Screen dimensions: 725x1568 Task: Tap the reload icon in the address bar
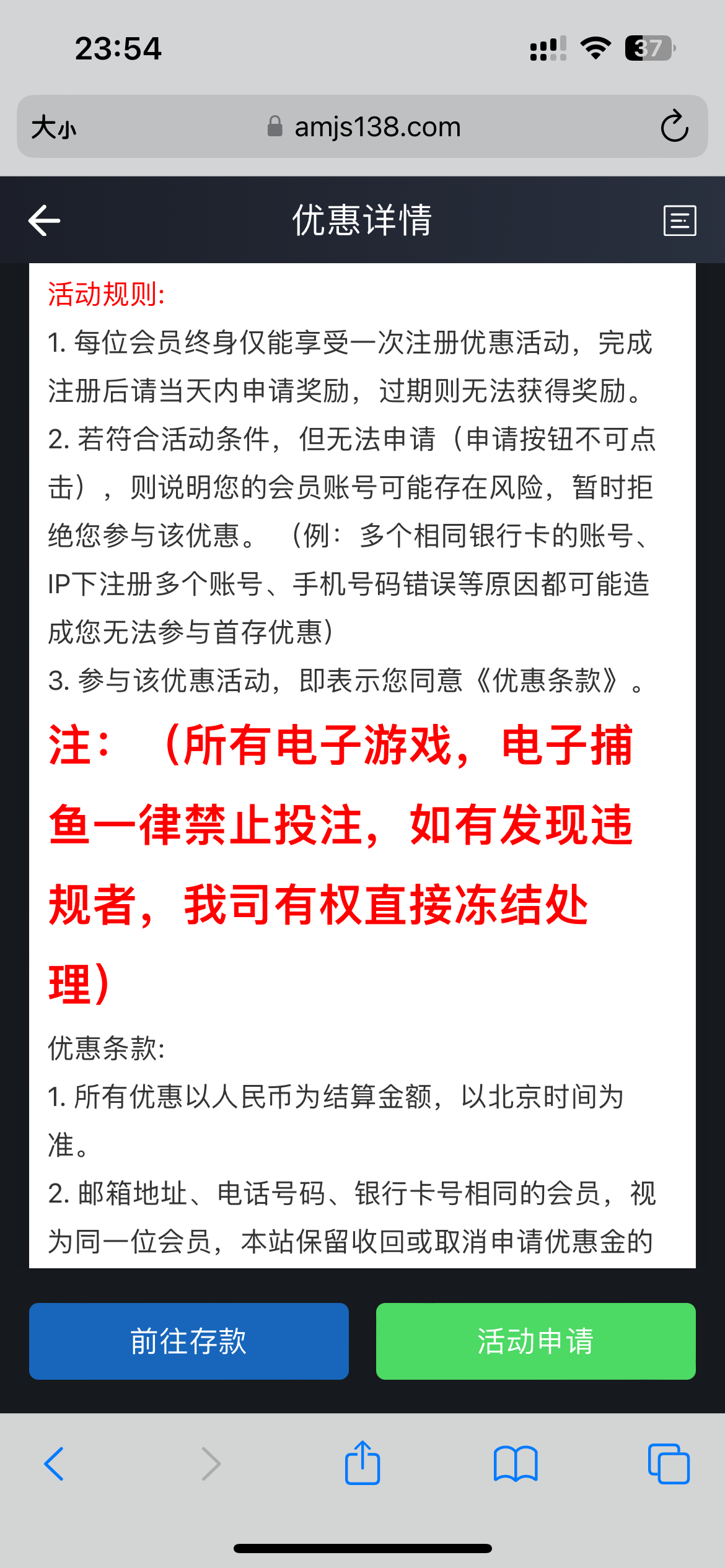[x=675, y=127]
